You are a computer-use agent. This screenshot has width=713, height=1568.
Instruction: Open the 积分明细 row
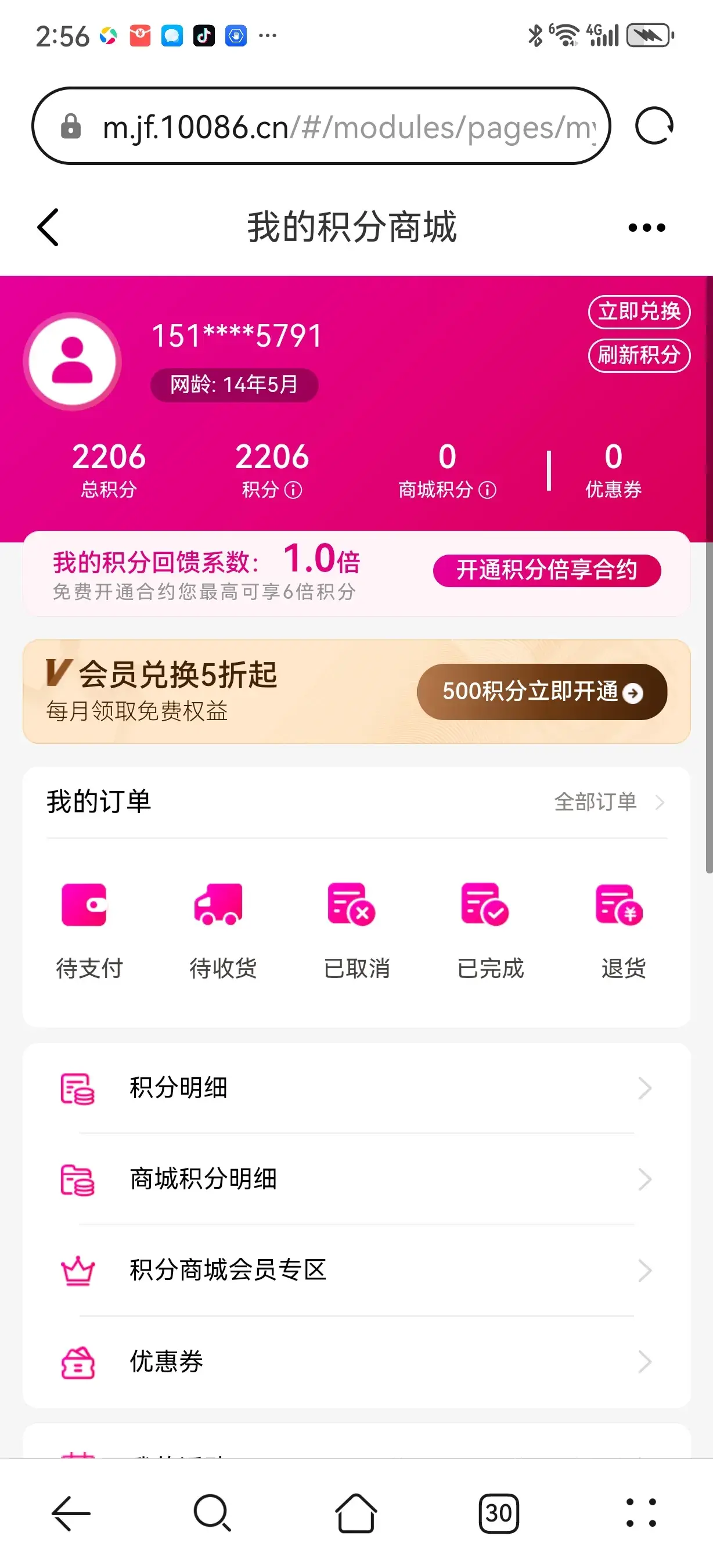click(x=356, y=1088)
